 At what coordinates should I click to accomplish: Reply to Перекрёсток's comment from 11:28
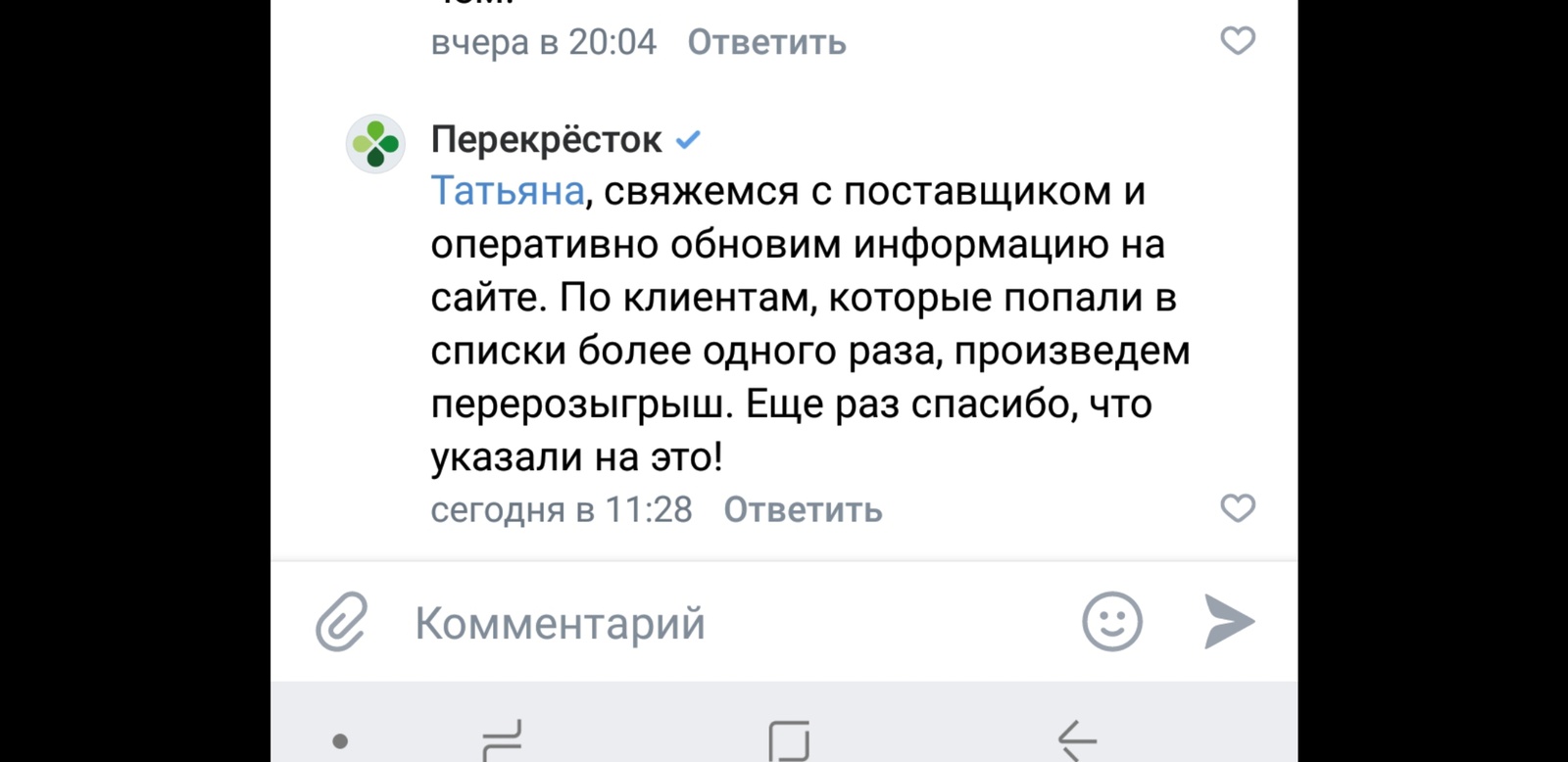coord(803,510)
